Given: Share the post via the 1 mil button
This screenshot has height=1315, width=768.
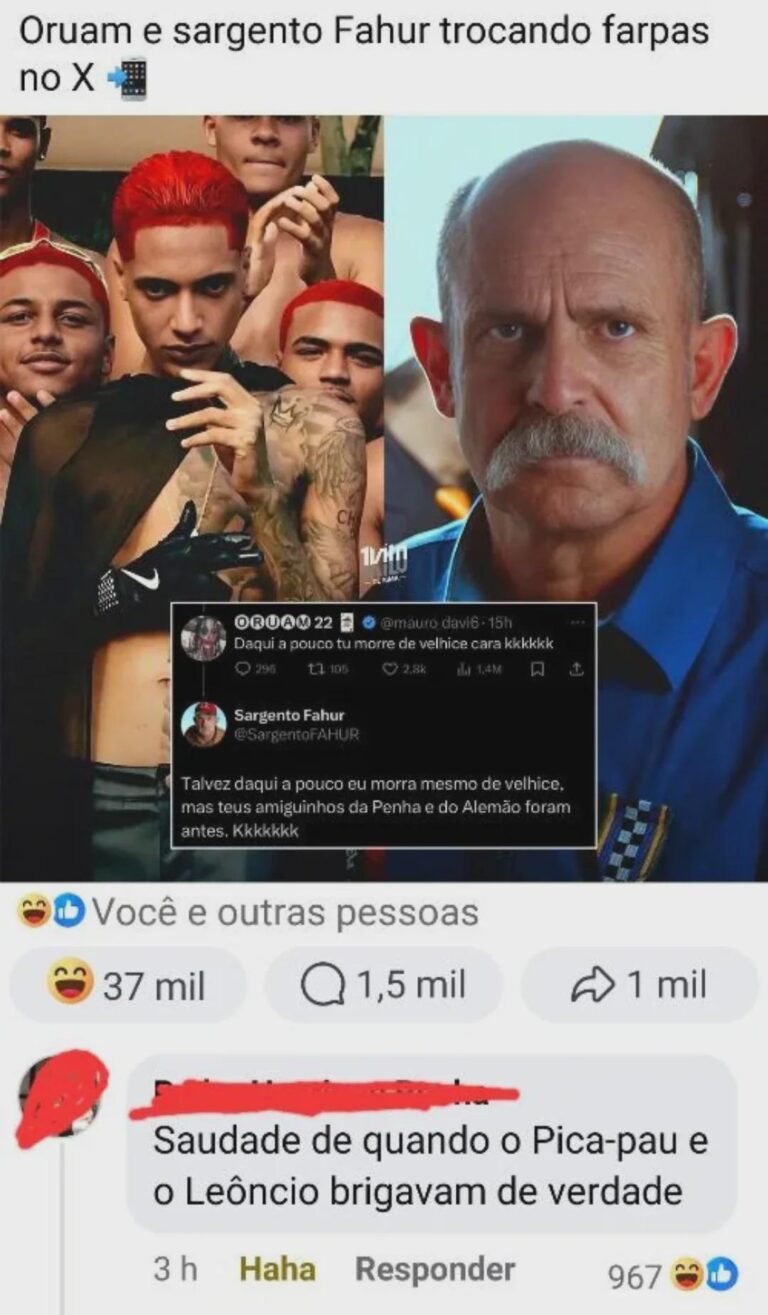Looking at the screenshot, I should pos(639,985).
